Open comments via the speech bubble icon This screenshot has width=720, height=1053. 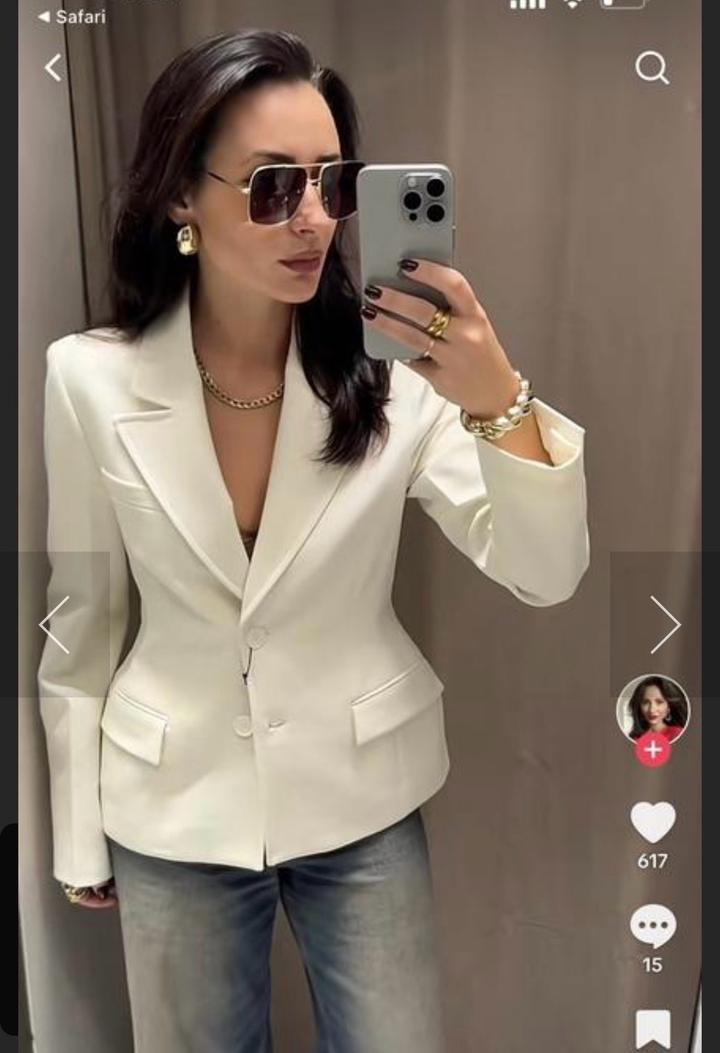(654, 925)
